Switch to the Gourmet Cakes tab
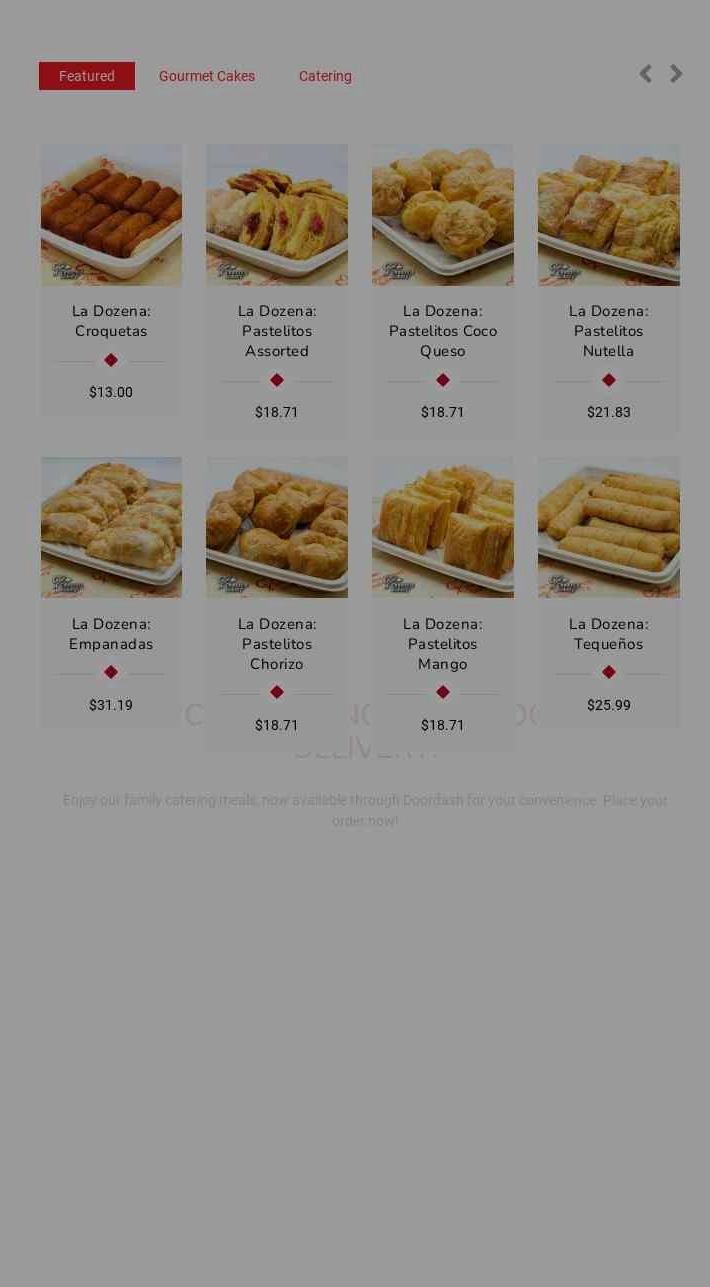This screenshot has height=1287, width=710. coord(207,76)
